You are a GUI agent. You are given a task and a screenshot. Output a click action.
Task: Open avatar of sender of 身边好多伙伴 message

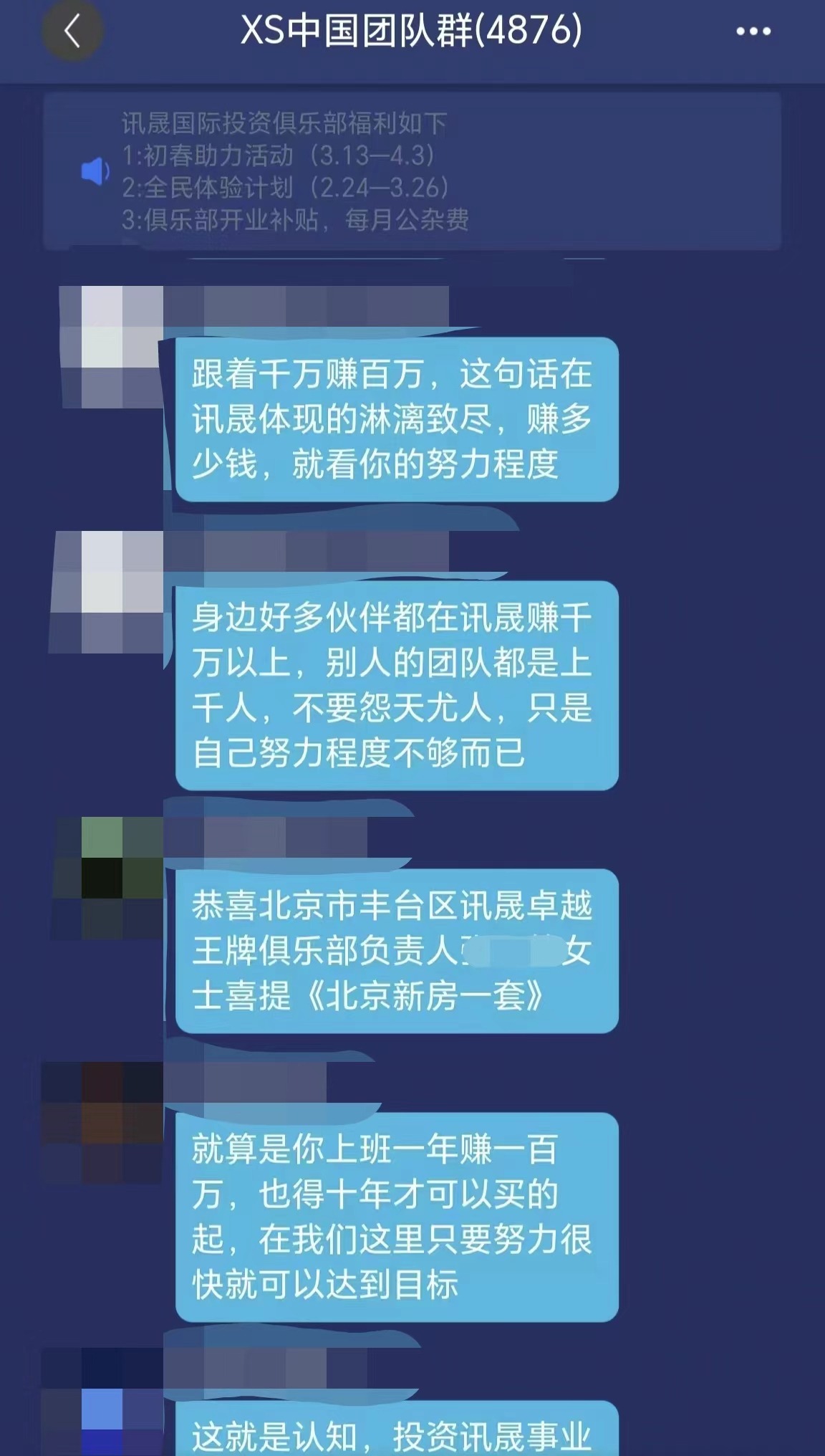[x=107, y=592]
